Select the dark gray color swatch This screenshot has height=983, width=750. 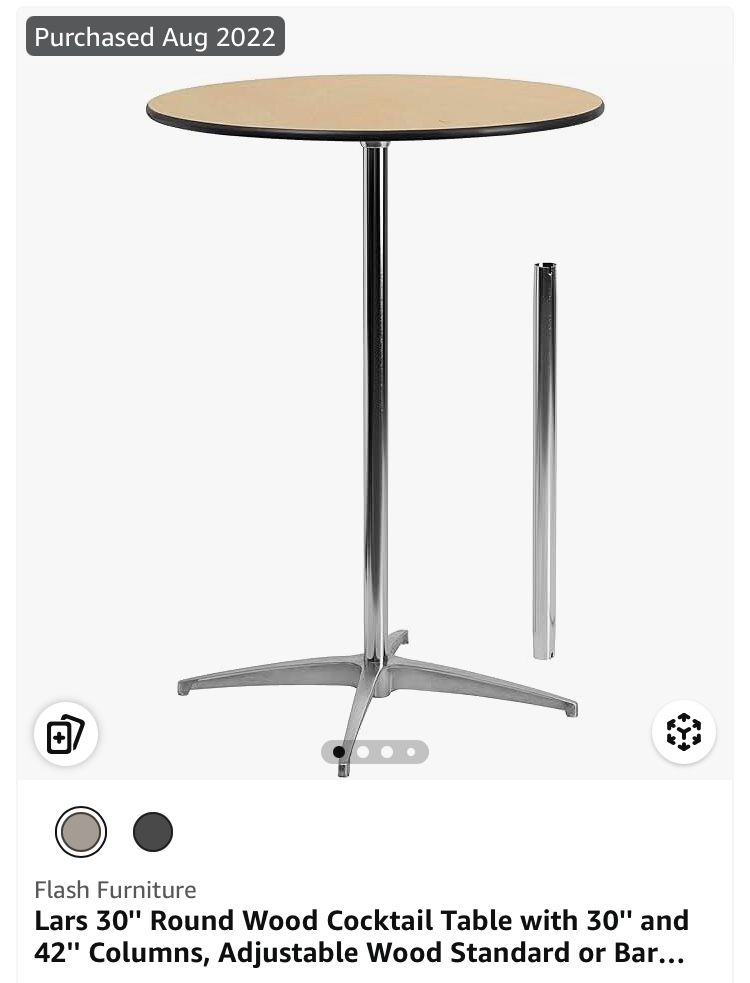[153, 831]
